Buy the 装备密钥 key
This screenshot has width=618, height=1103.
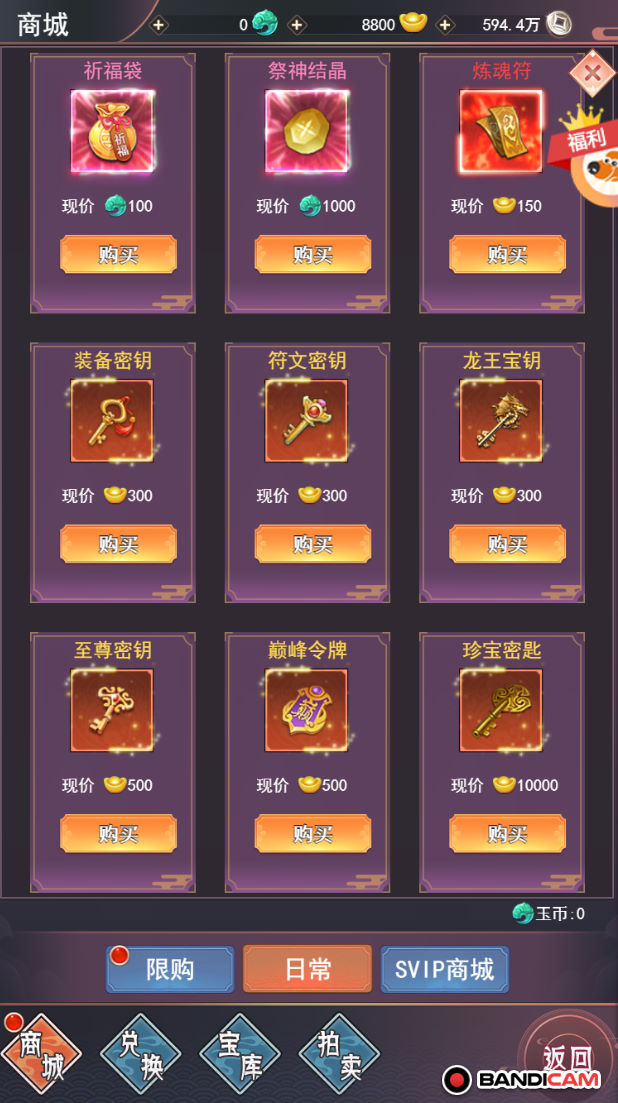118,544
